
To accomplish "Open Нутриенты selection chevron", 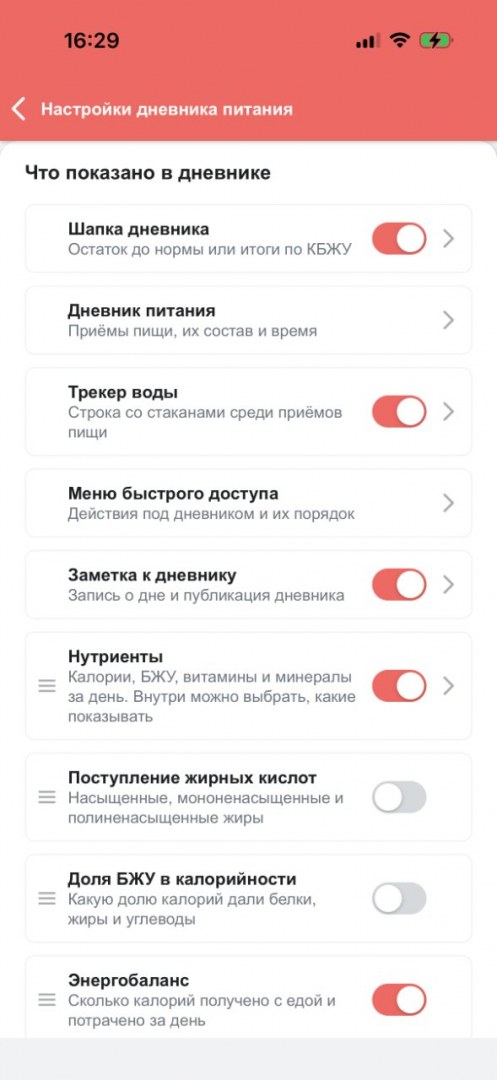I will tap(449, 685).
